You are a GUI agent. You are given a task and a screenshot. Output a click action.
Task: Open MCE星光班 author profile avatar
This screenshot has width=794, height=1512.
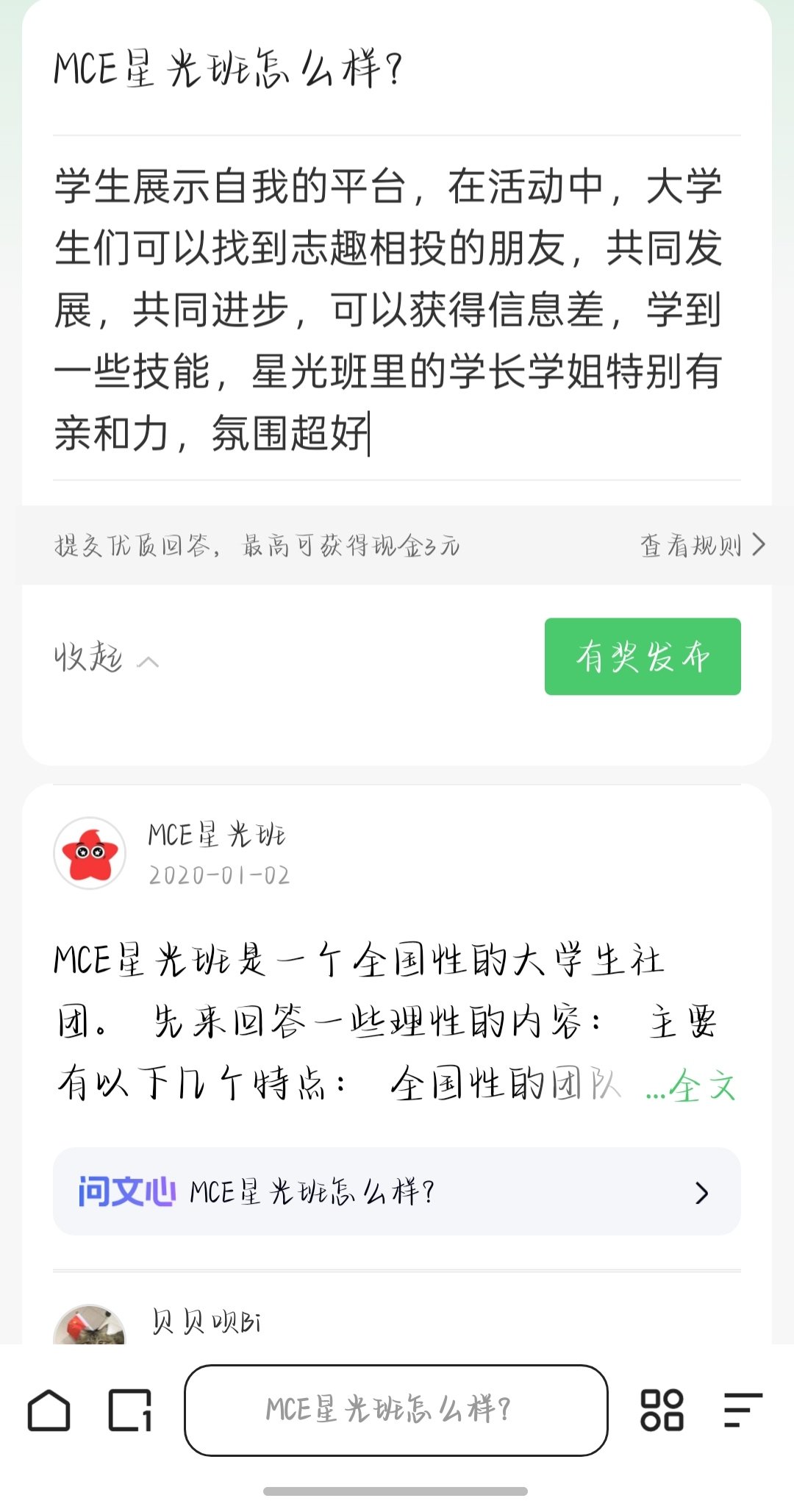(x=90, y=853)
